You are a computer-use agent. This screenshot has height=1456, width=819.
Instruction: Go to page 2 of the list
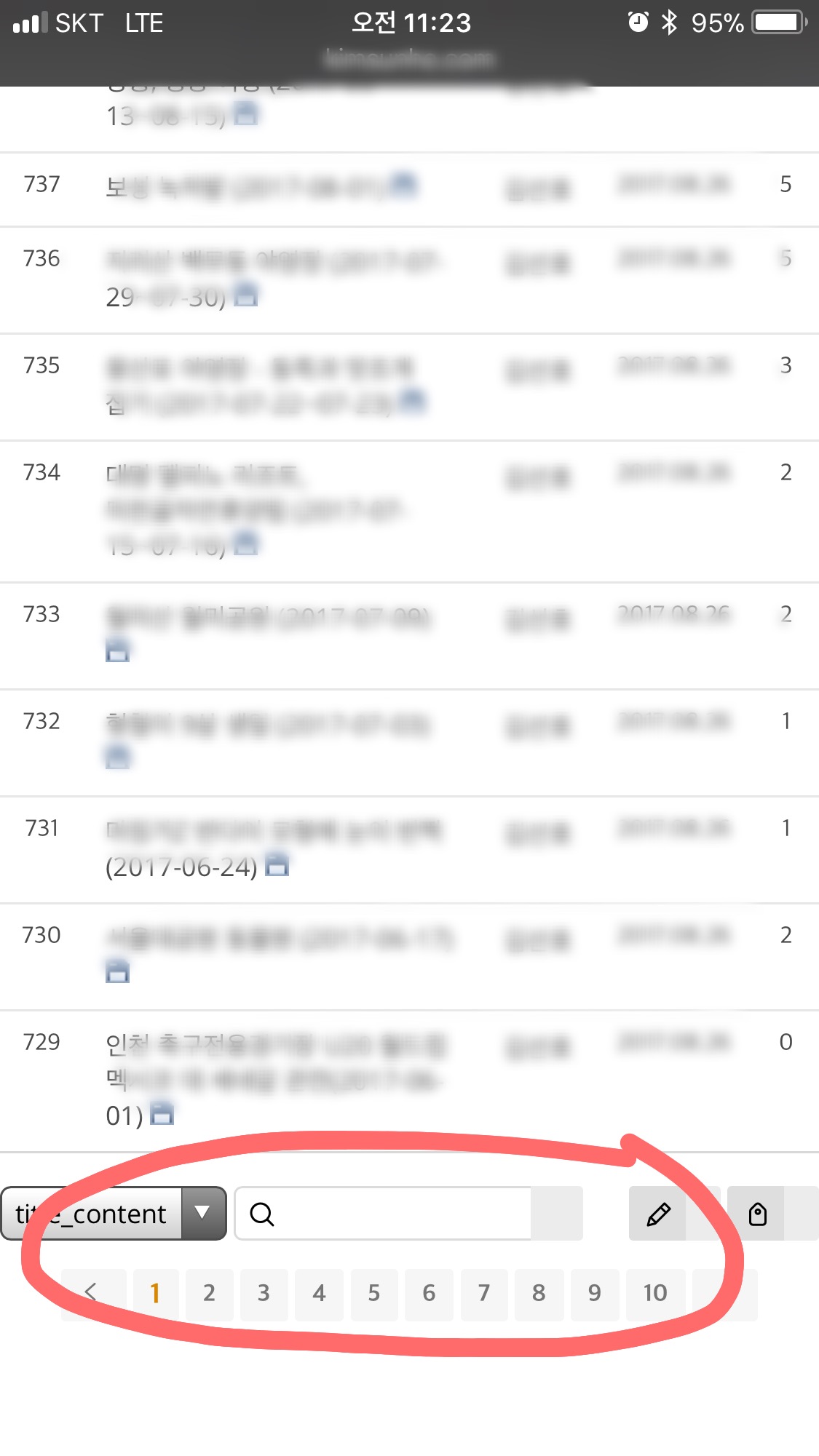pyautogui.click(x=209, y=1293)
